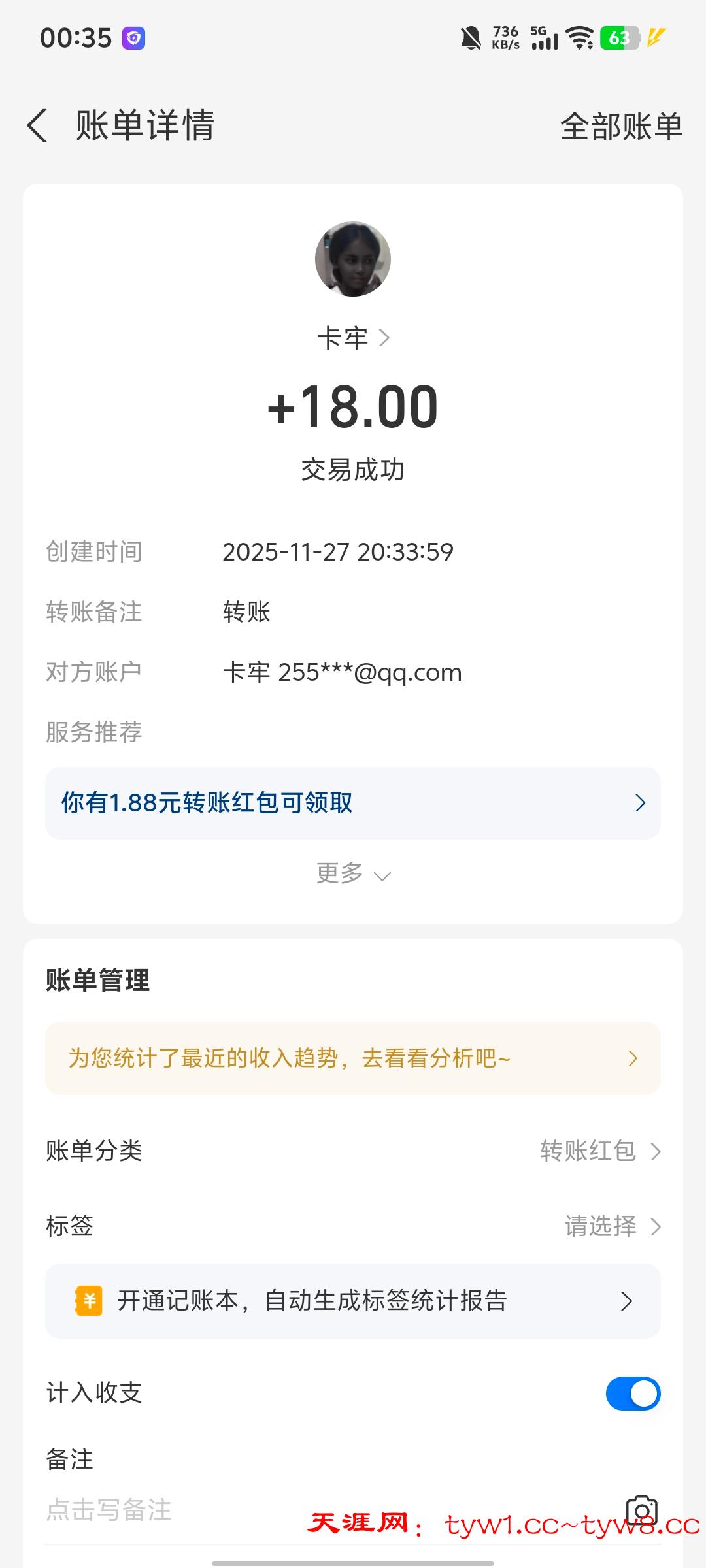Claim the 1.88元转账红包 offer

[x=353, y=803]
